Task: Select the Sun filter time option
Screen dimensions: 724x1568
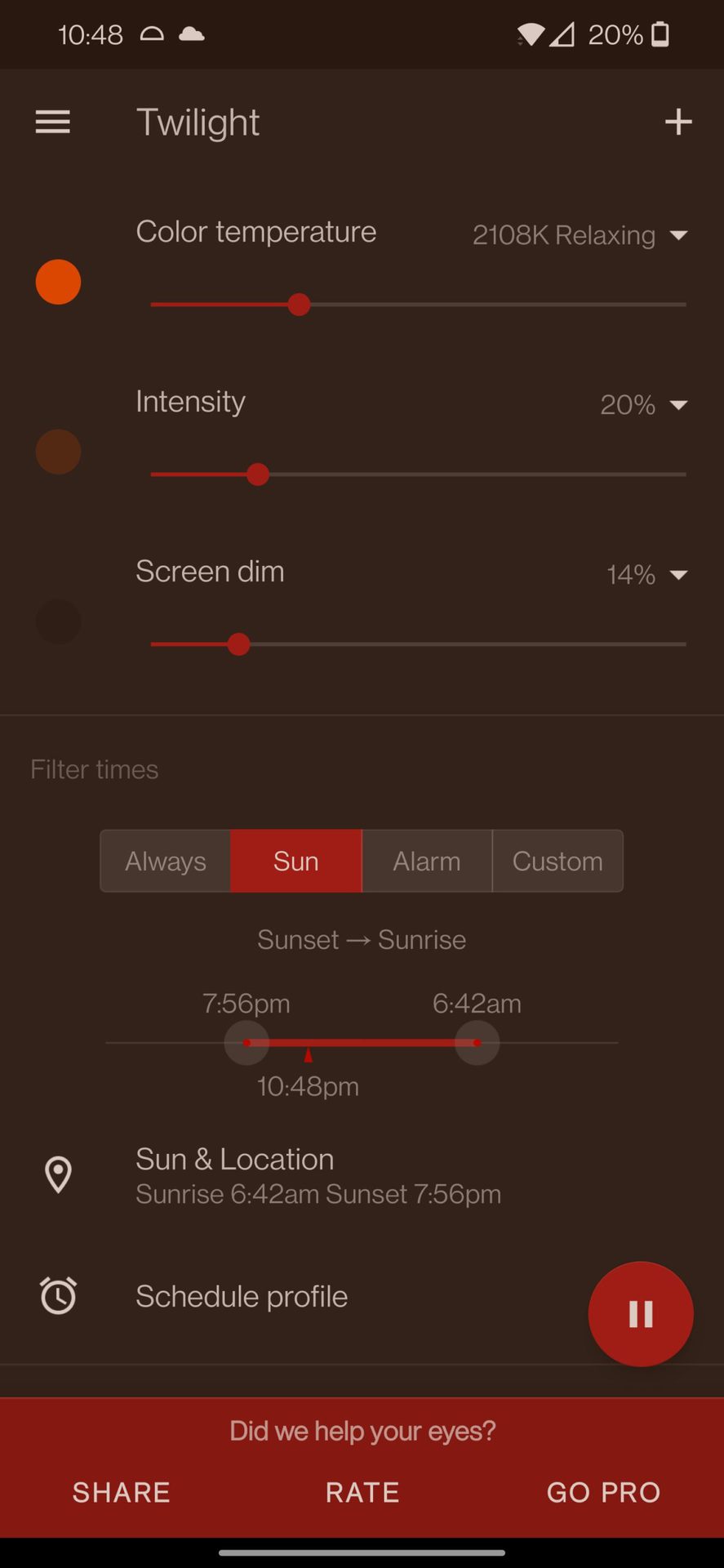Action: tap(296, 861)
